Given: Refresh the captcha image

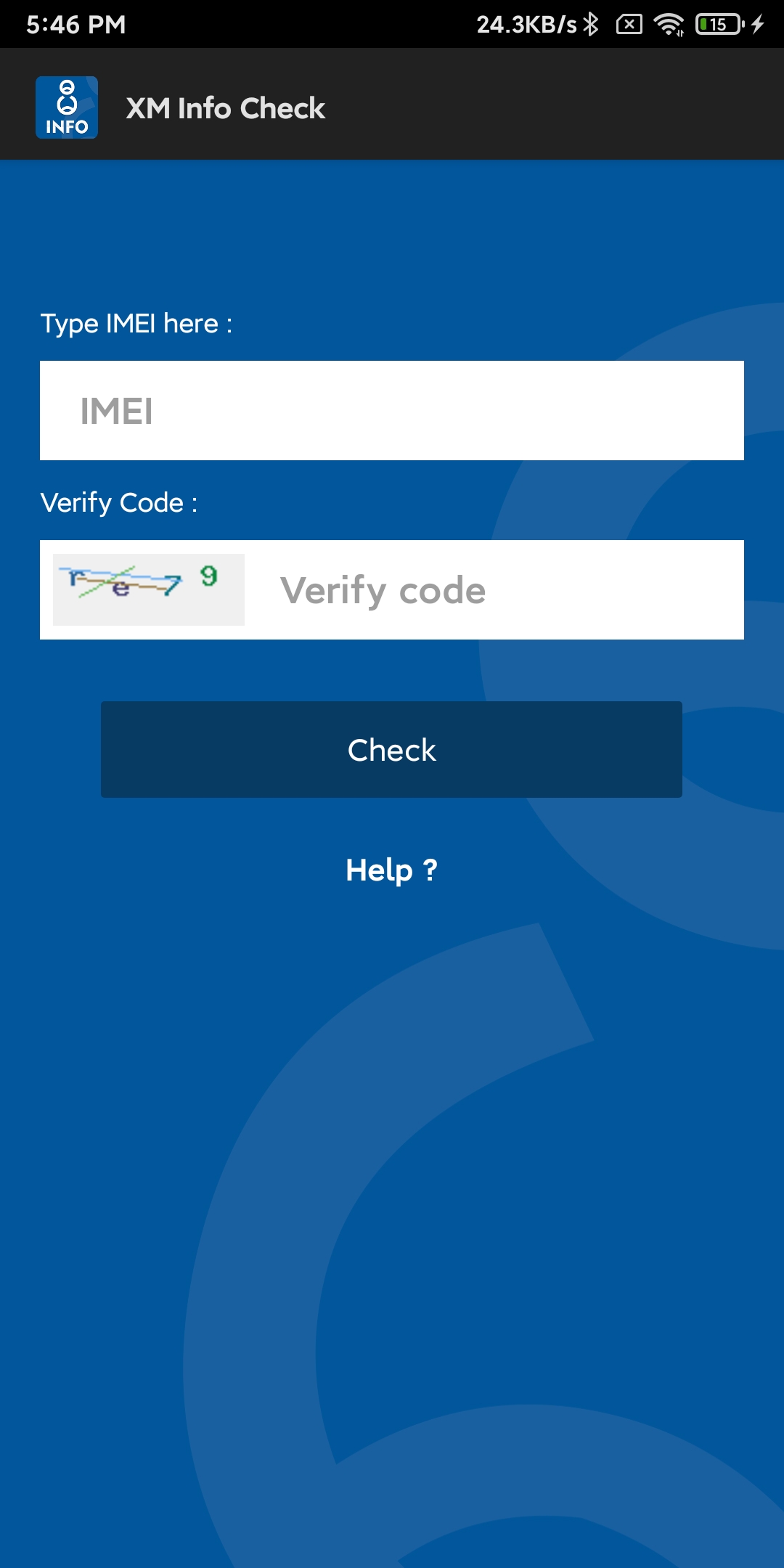Looking at the screenshot, I should coord(149,589).
